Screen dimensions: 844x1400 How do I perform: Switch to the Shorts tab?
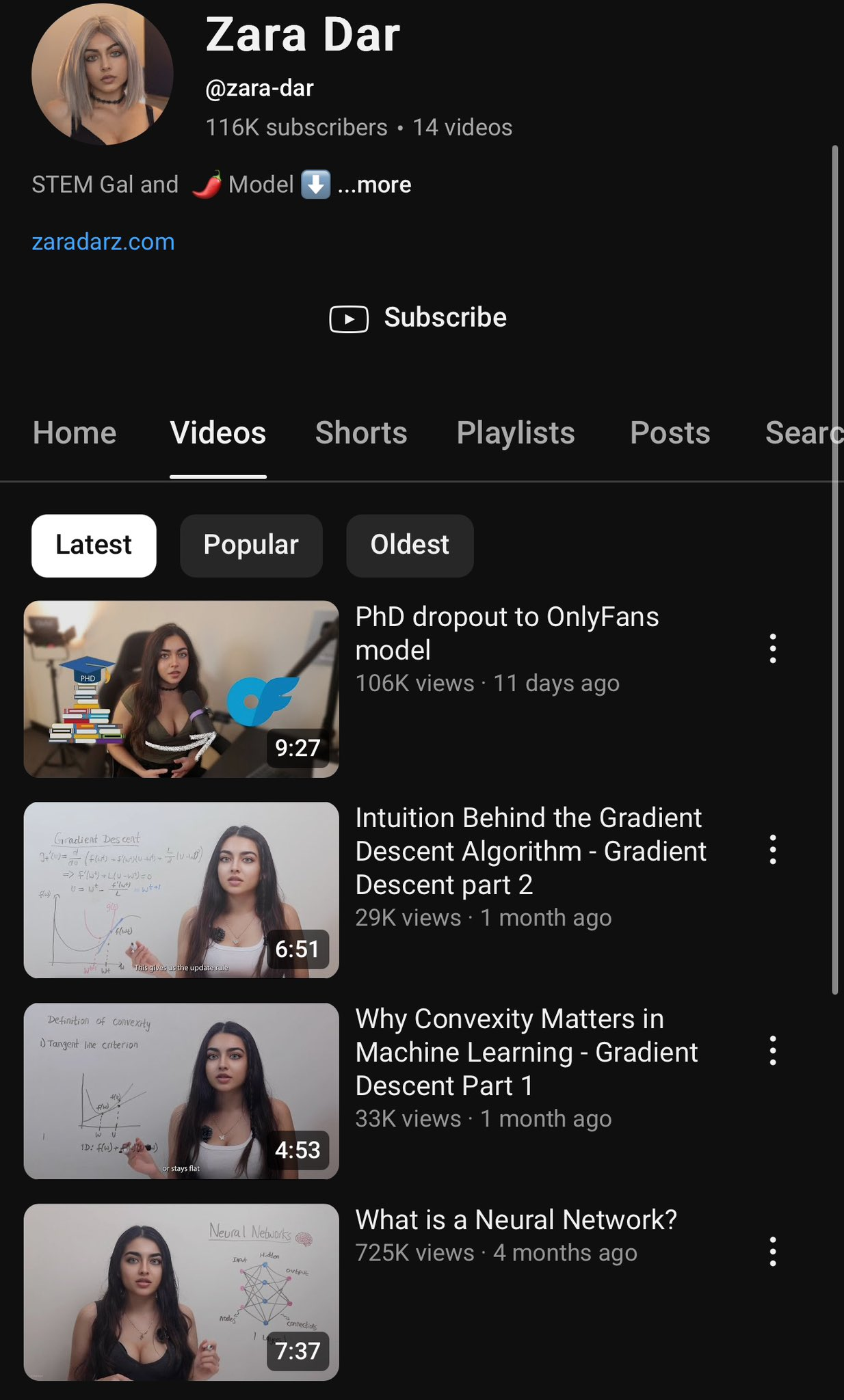(361, 433)
